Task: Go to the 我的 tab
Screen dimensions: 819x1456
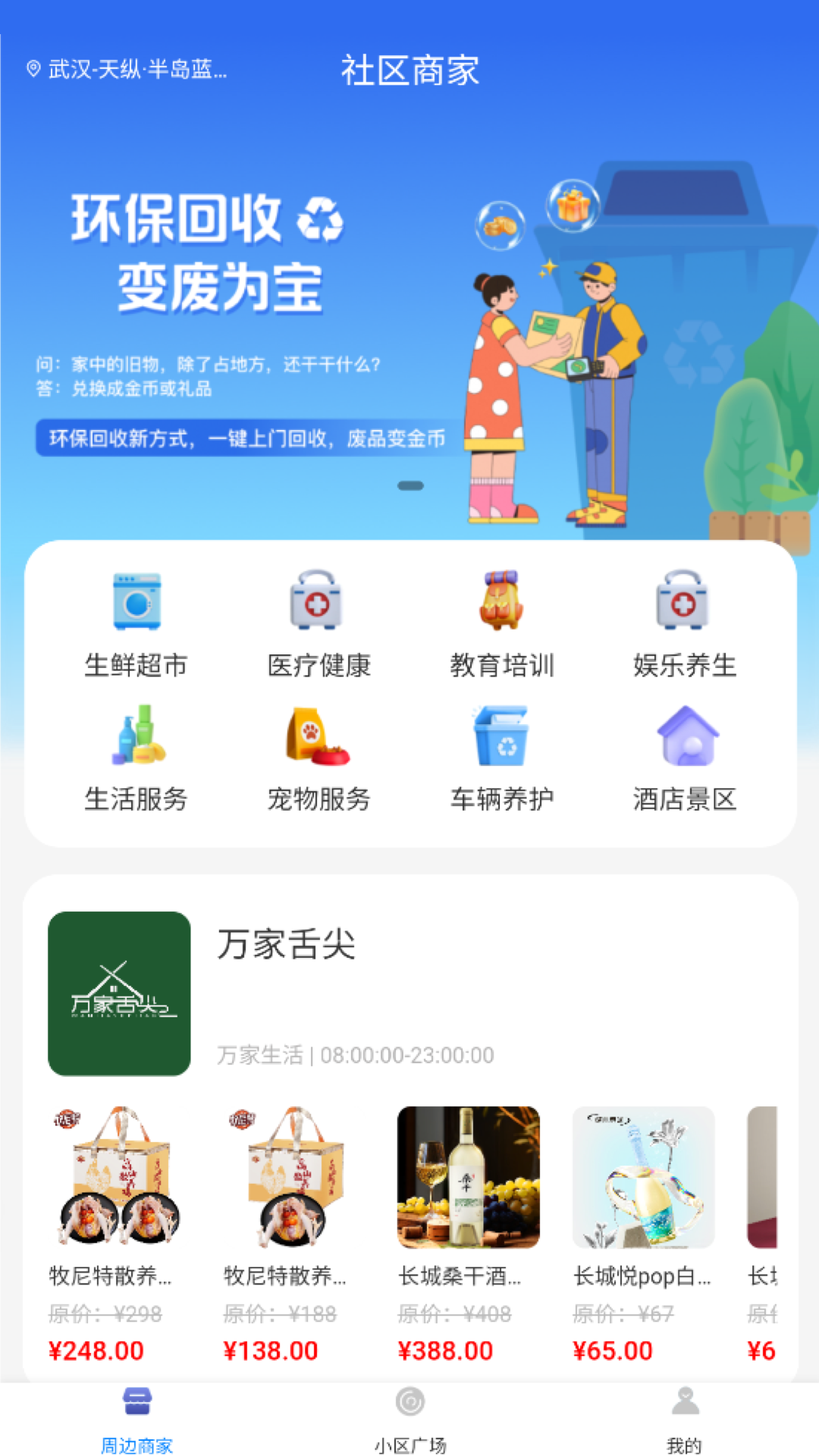Action: click(684, 1418)
